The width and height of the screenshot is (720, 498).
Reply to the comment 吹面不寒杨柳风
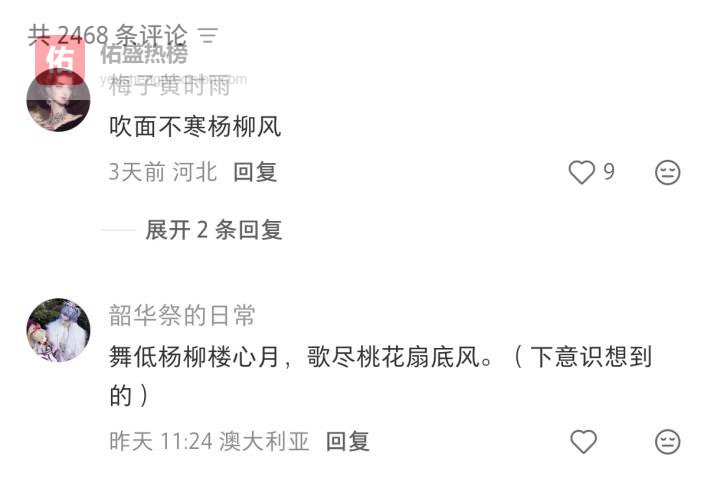255,172
